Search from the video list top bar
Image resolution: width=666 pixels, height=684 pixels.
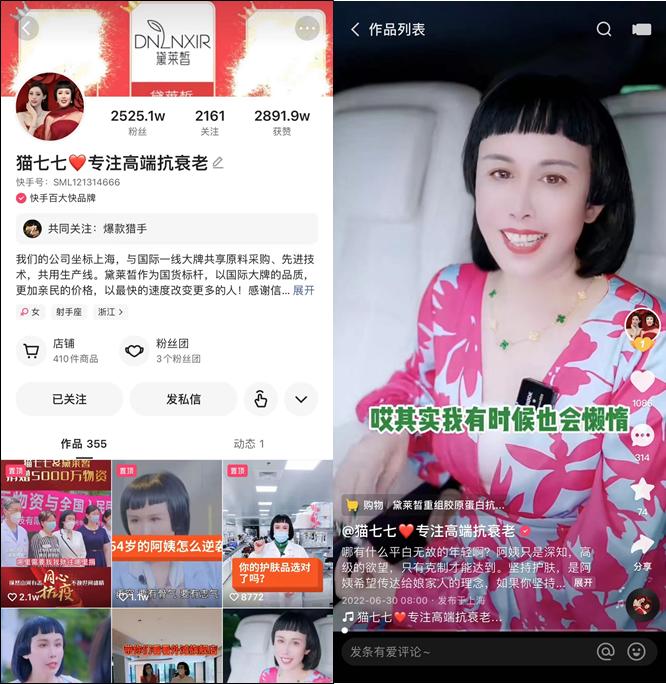[604, 29]
